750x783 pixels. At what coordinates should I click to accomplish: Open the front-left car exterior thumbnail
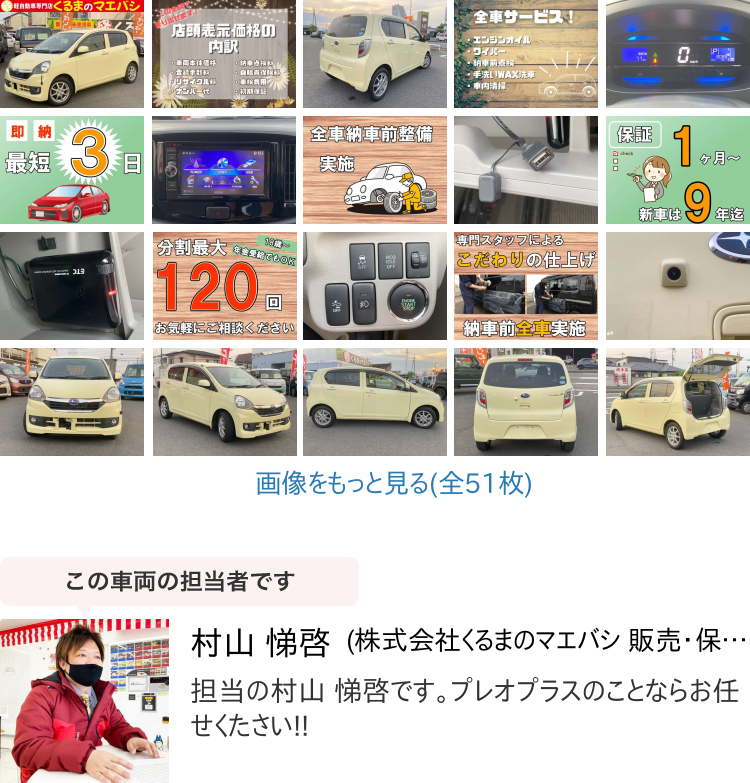tap(72, 54)
